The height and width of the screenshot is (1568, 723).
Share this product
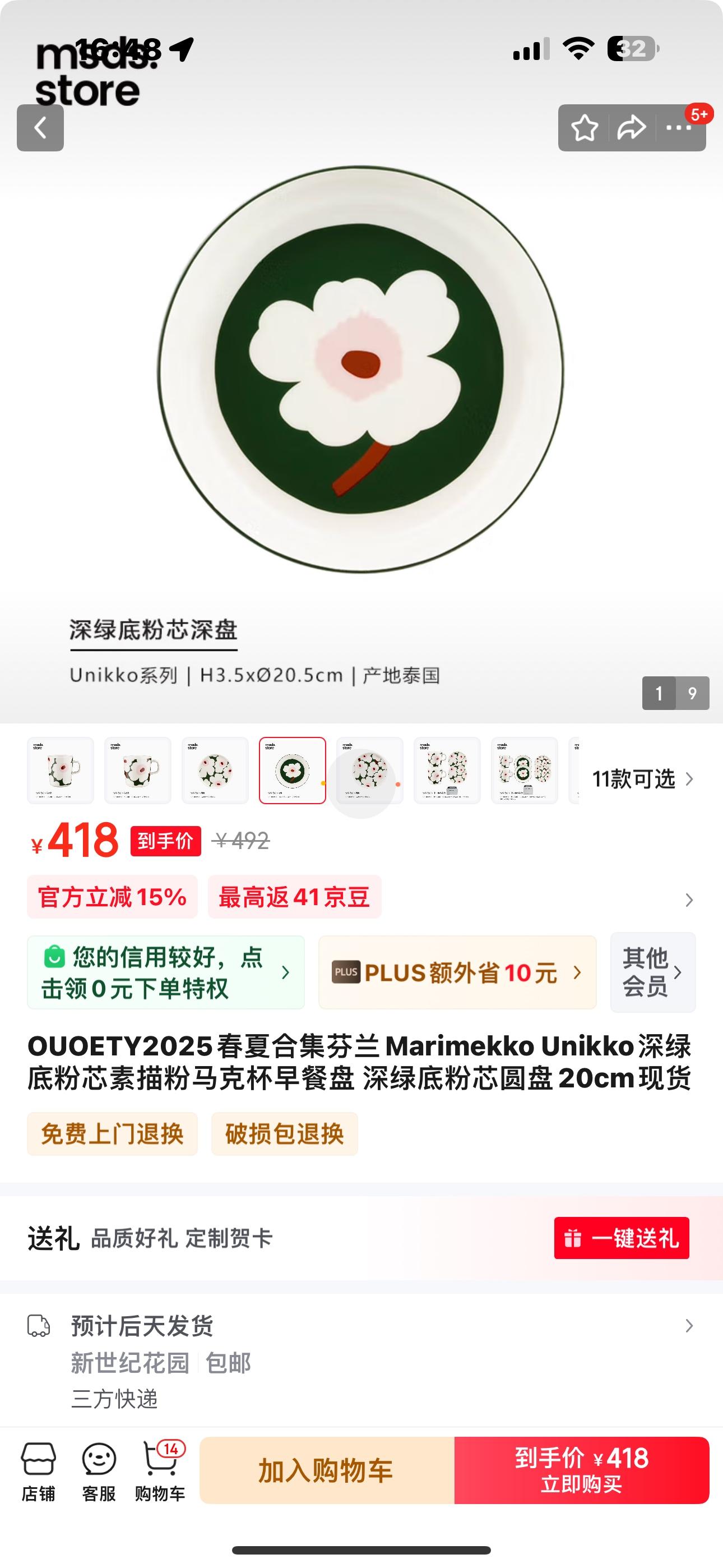coord(631,128)
